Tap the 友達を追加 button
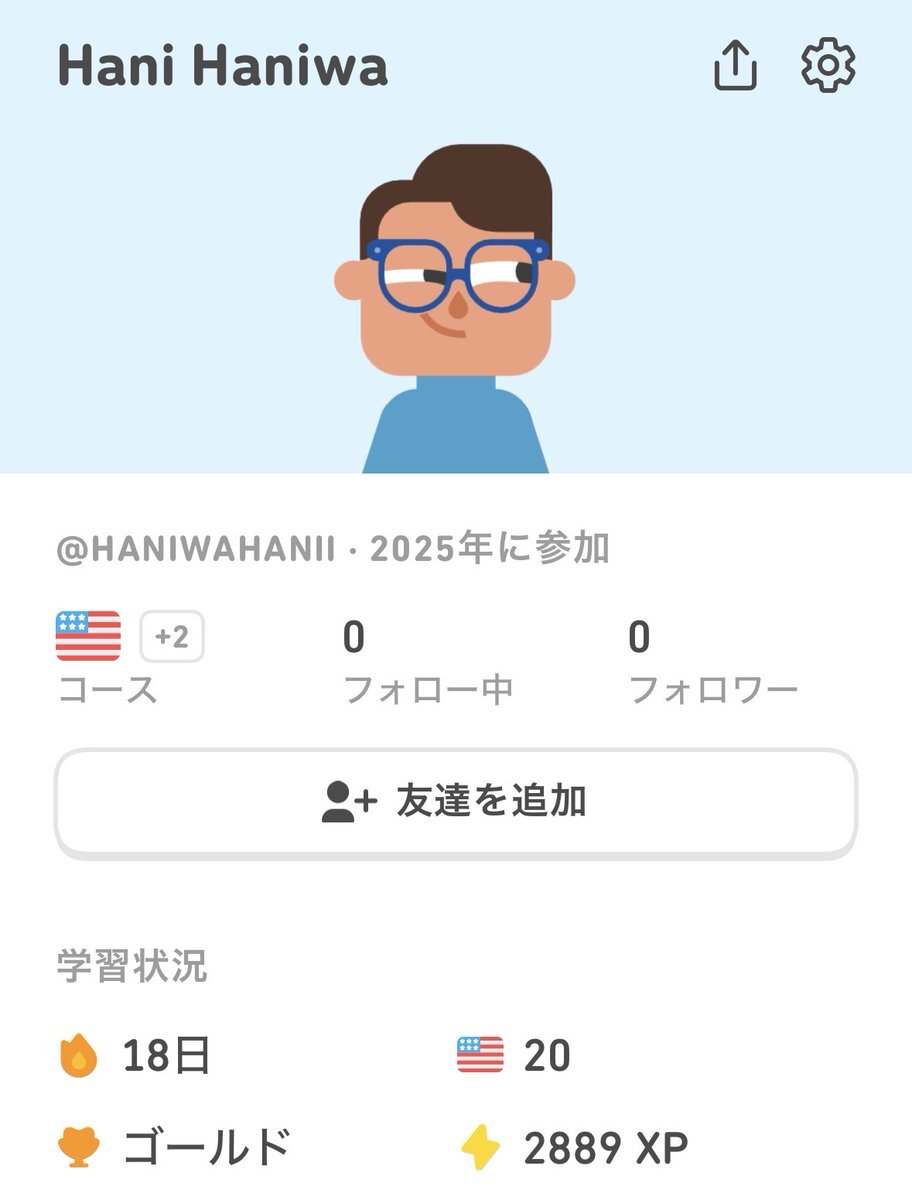912x1200 pixels. click(x=456, y=802)
